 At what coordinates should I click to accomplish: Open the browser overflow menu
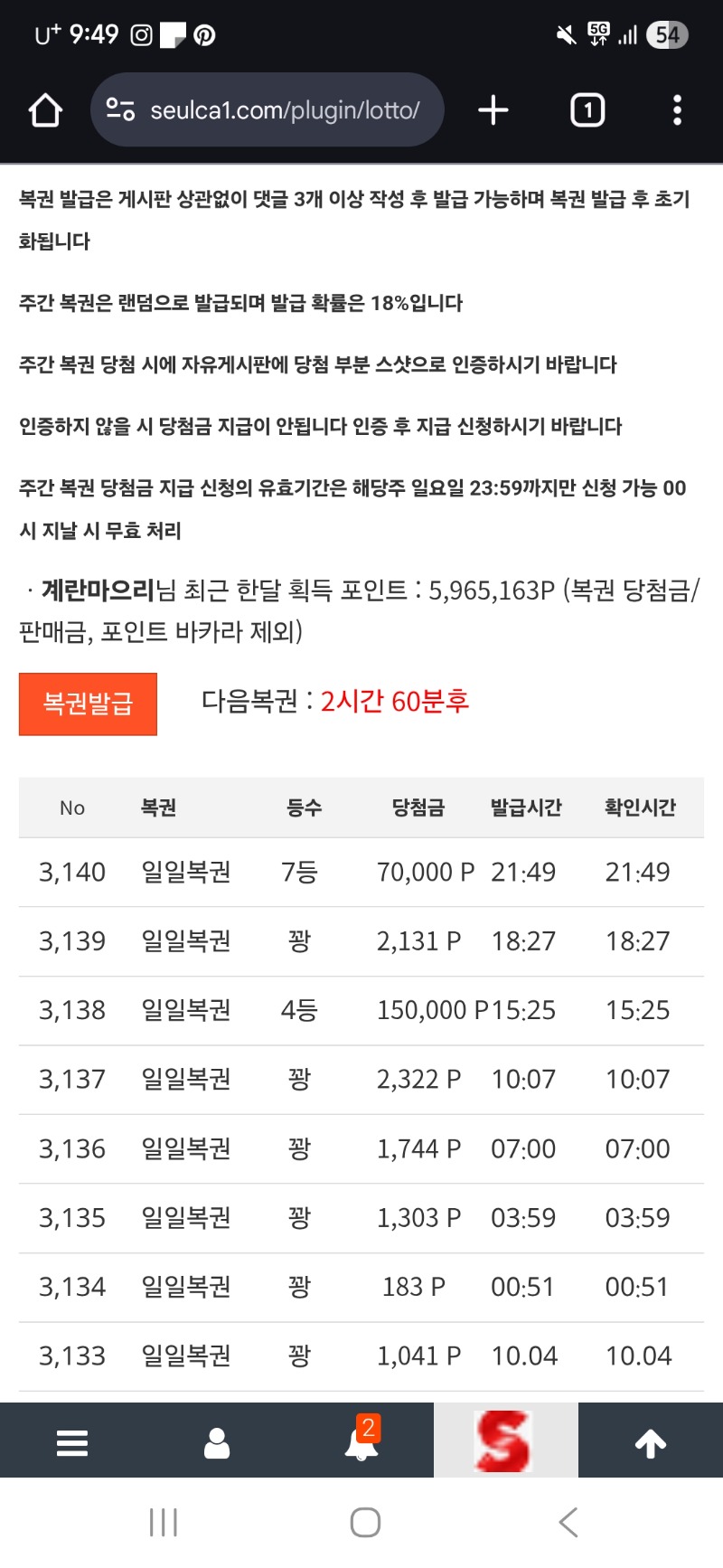coord(677,110)
